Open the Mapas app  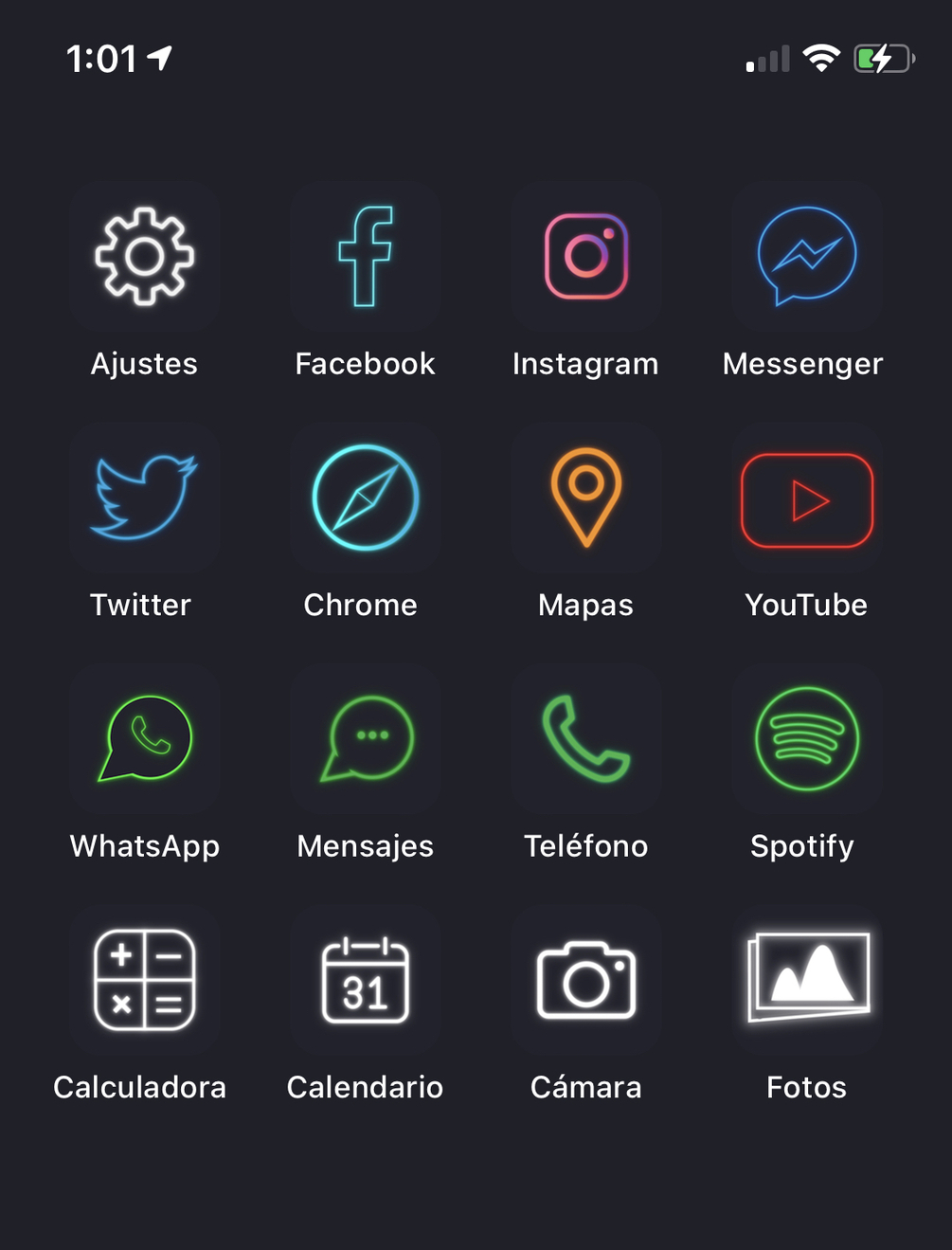(585, 498)
